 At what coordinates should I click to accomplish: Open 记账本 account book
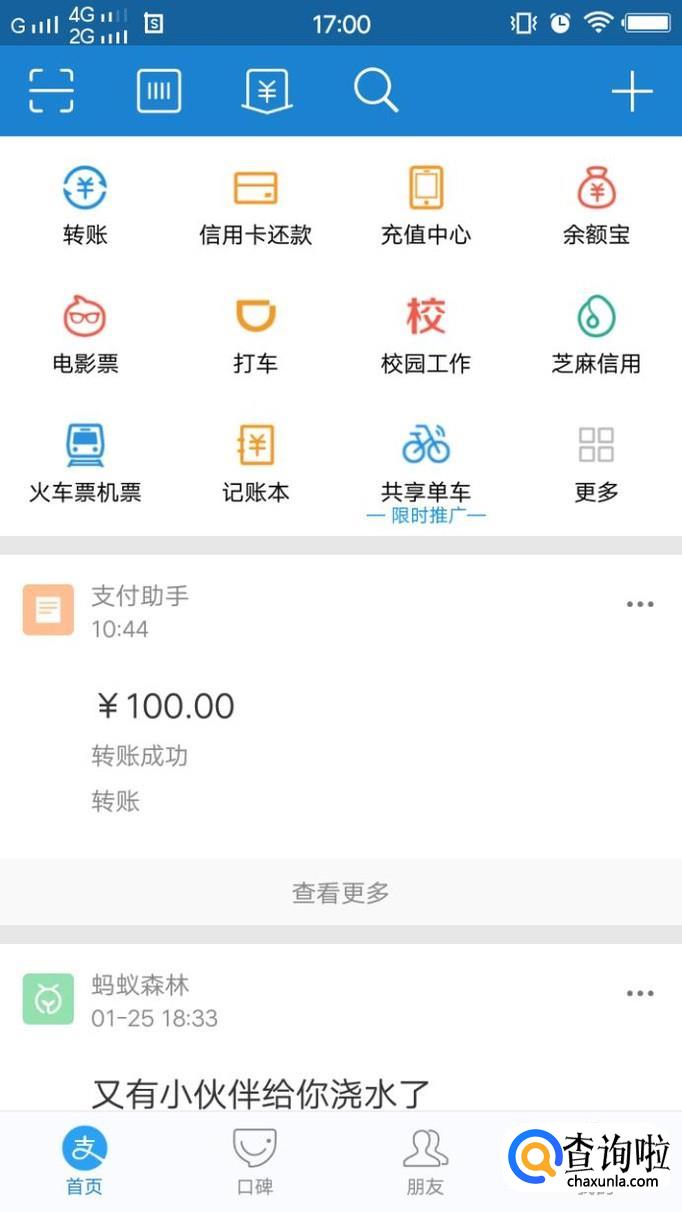[x=255, y=462]
